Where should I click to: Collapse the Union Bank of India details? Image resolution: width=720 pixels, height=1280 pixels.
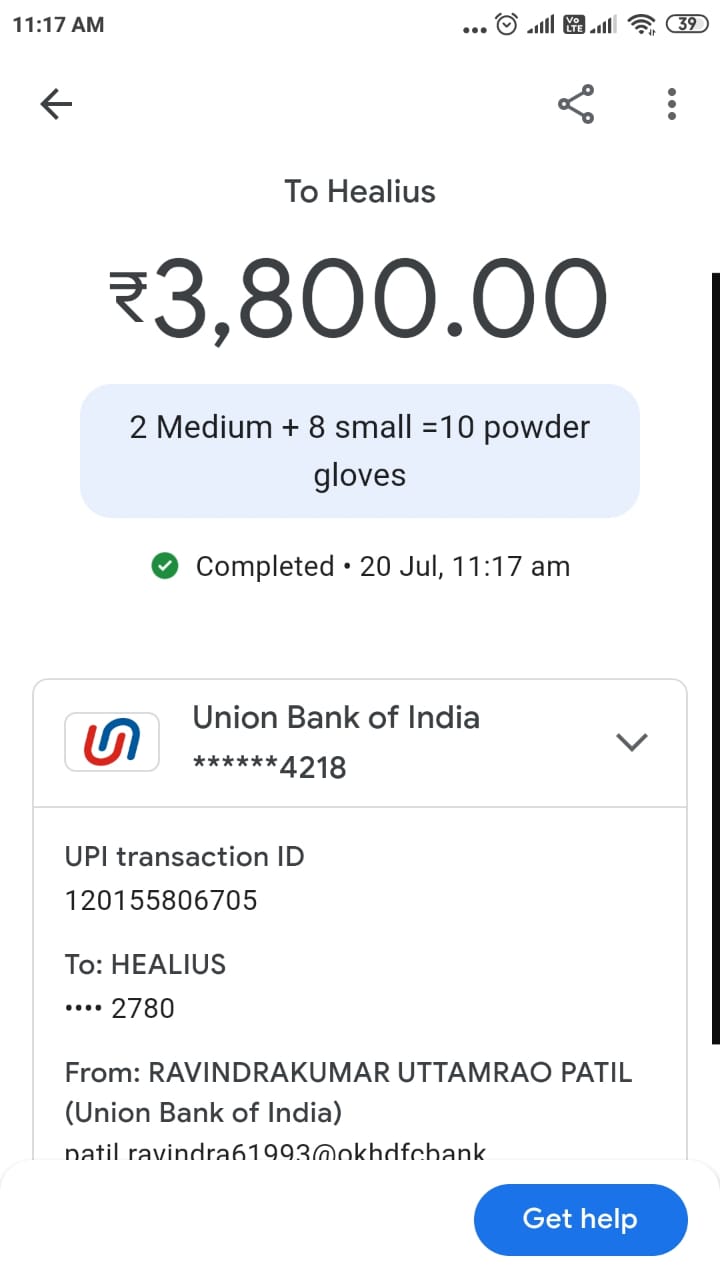coord(632,742)
